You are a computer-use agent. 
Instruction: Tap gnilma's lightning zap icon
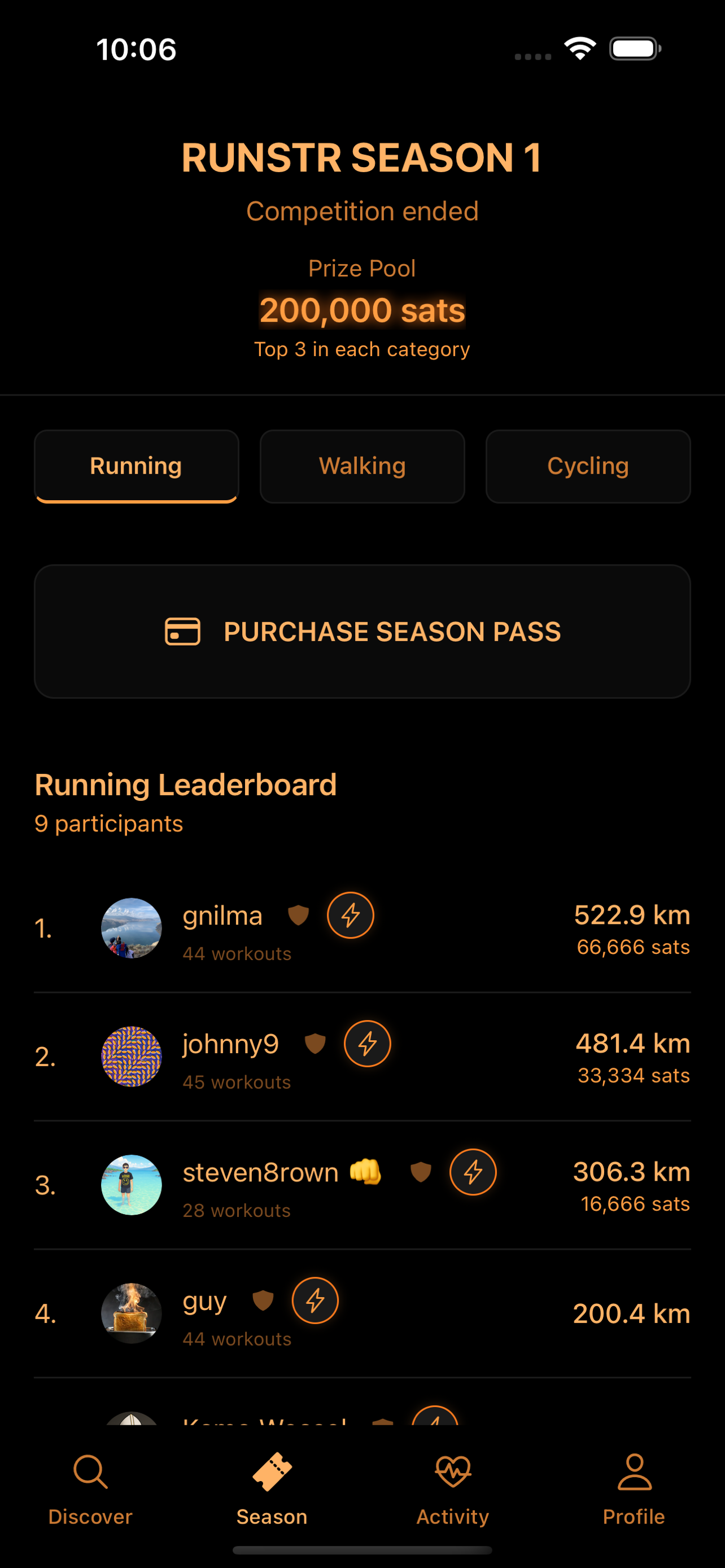(350, 915)
